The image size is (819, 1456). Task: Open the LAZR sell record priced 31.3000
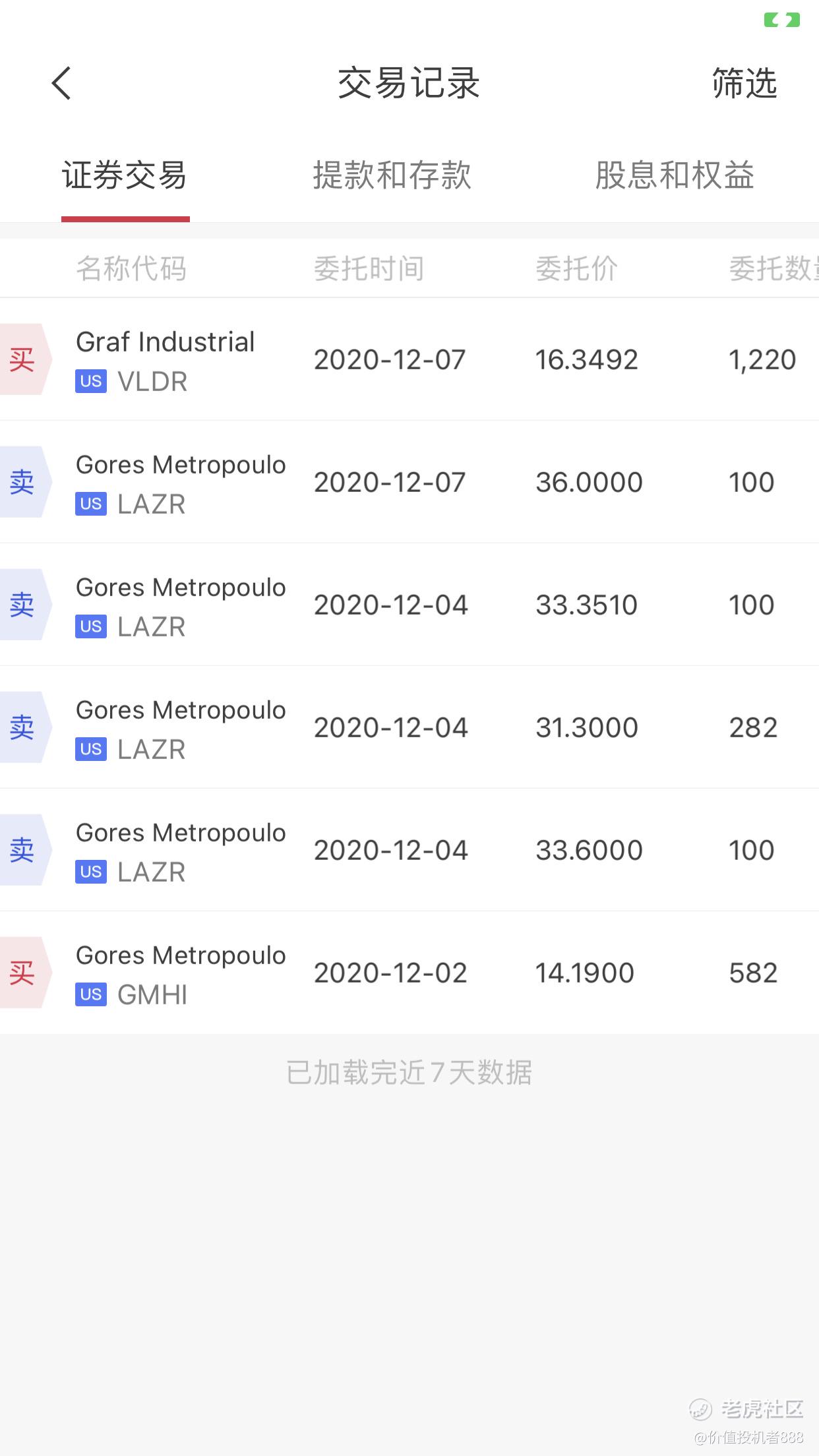409,727
